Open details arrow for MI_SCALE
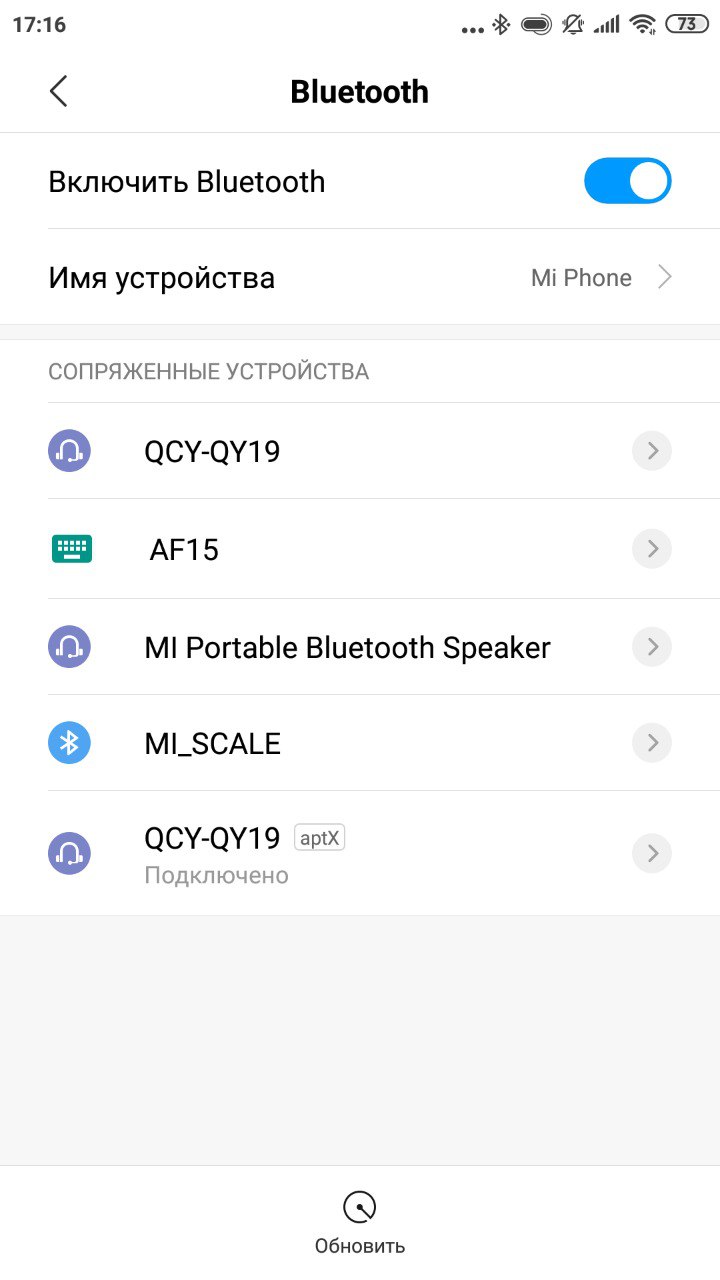Viewport: 720px width, 1280px height. (x=652, y=743)
